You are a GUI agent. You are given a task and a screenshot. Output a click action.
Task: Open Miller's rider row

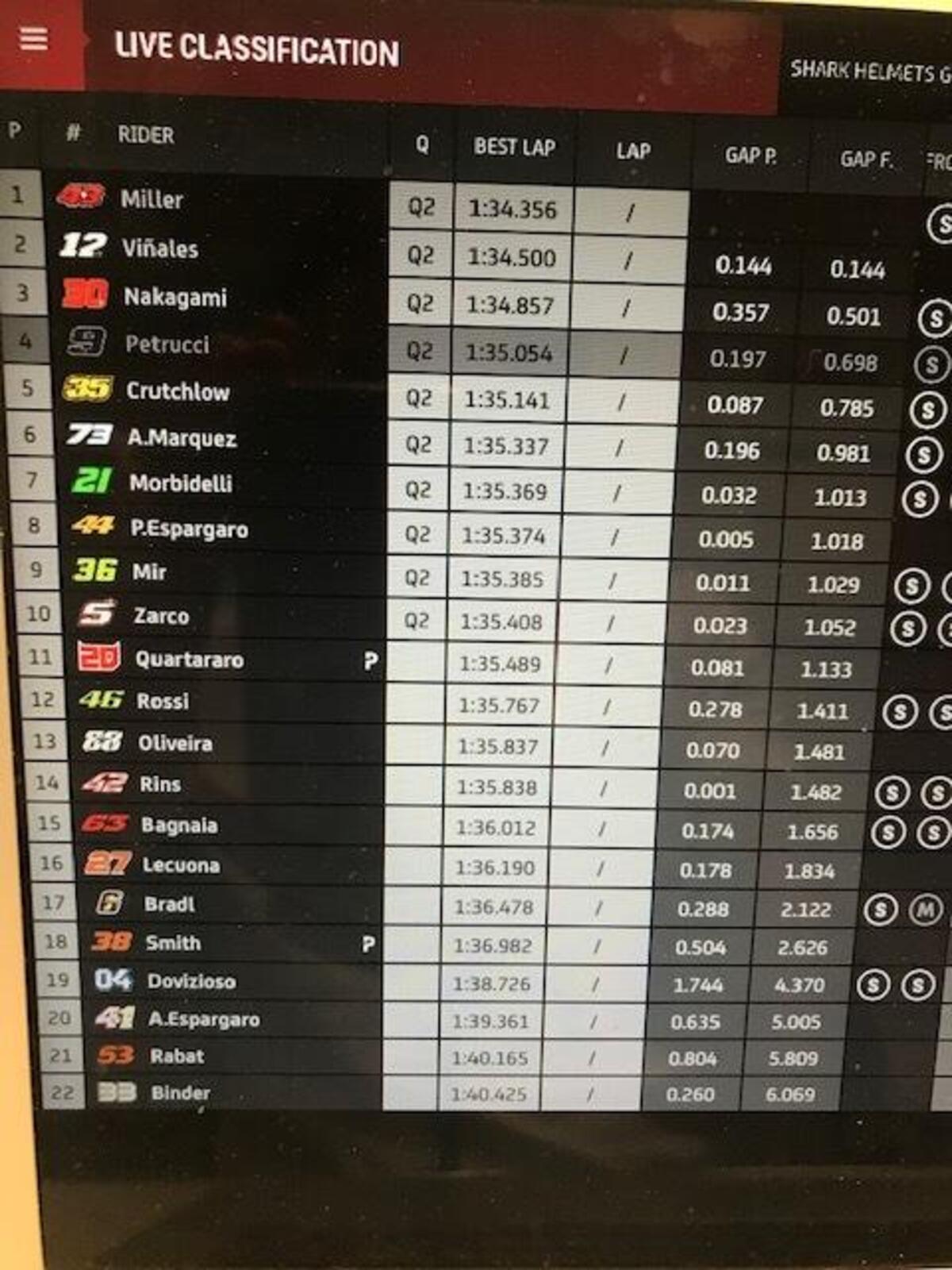point(152,199)
